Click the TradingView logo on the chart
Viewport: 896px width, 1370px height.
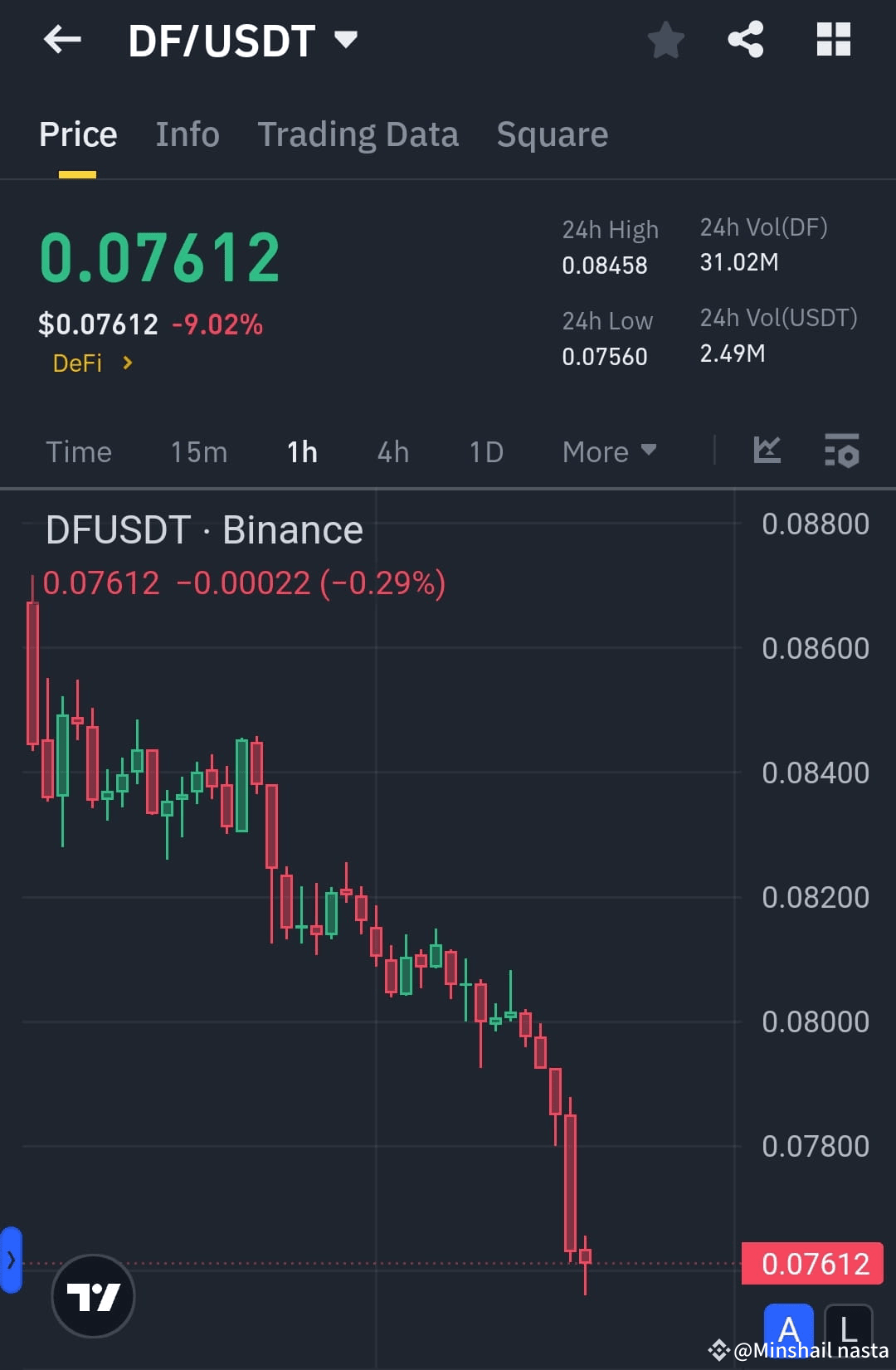point(93,1296)
